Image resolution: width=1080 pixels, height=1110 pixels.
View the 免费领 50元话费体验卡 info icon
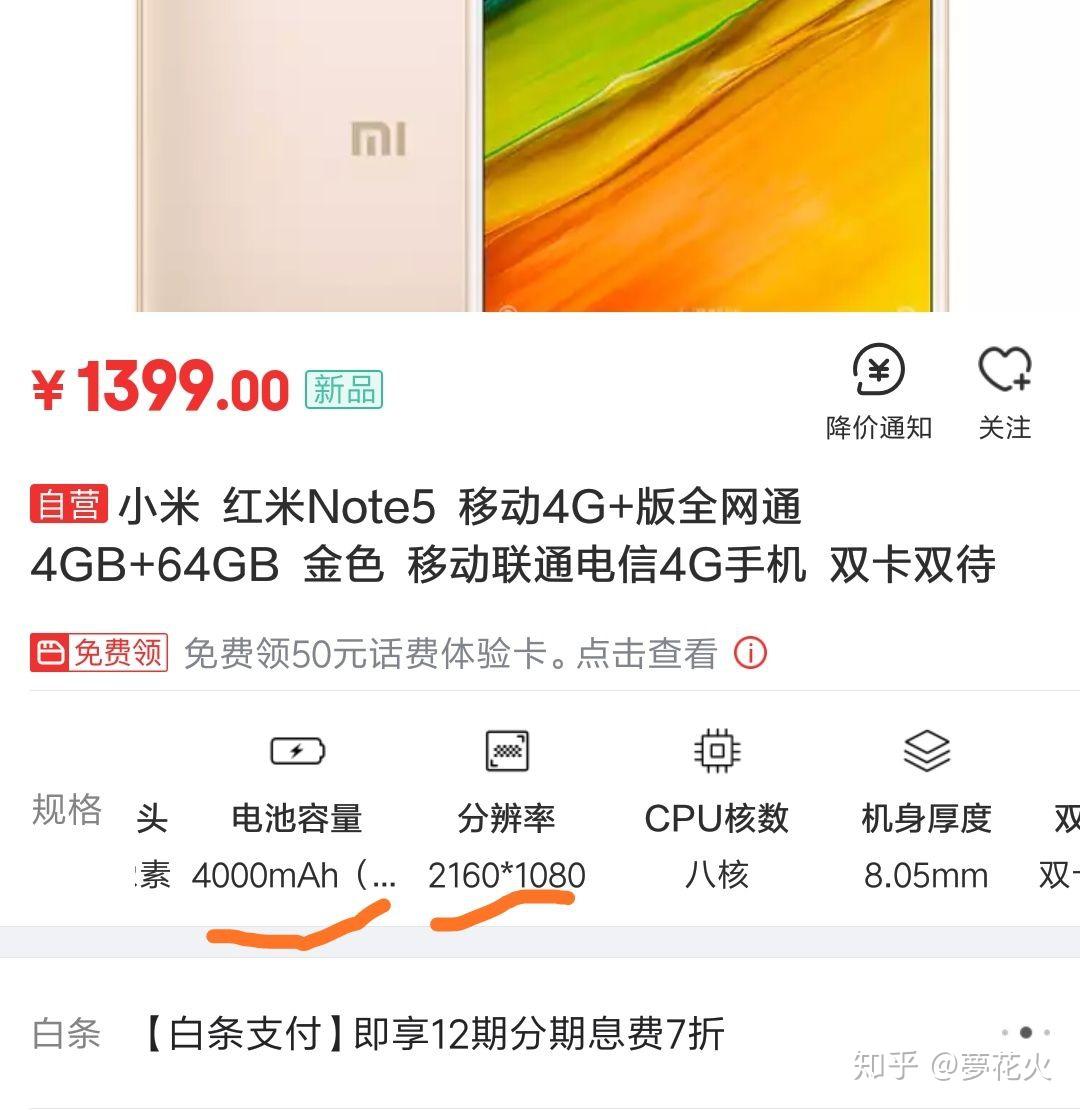pos(750,654)
